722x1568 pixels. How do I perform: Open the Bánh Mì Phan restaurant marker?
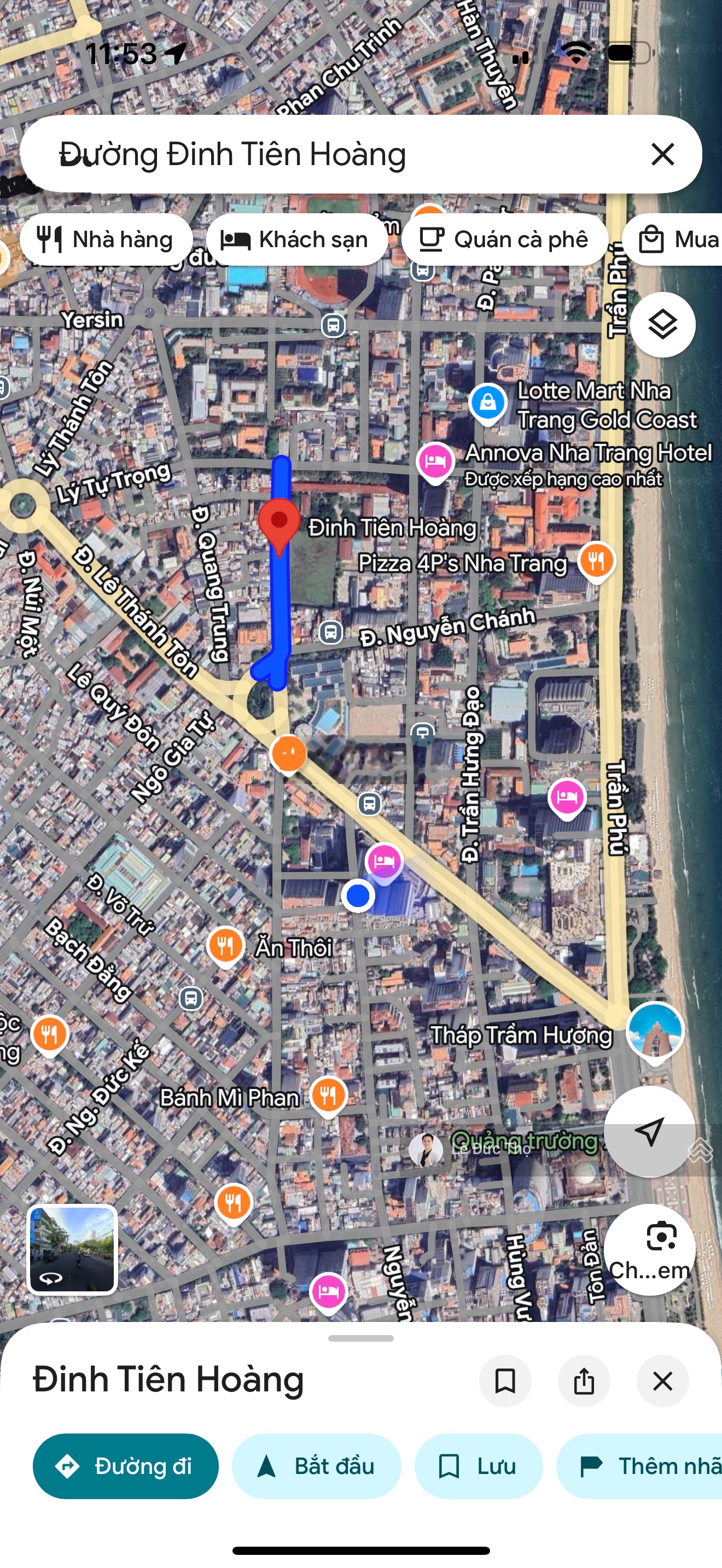click(328, 1096)
